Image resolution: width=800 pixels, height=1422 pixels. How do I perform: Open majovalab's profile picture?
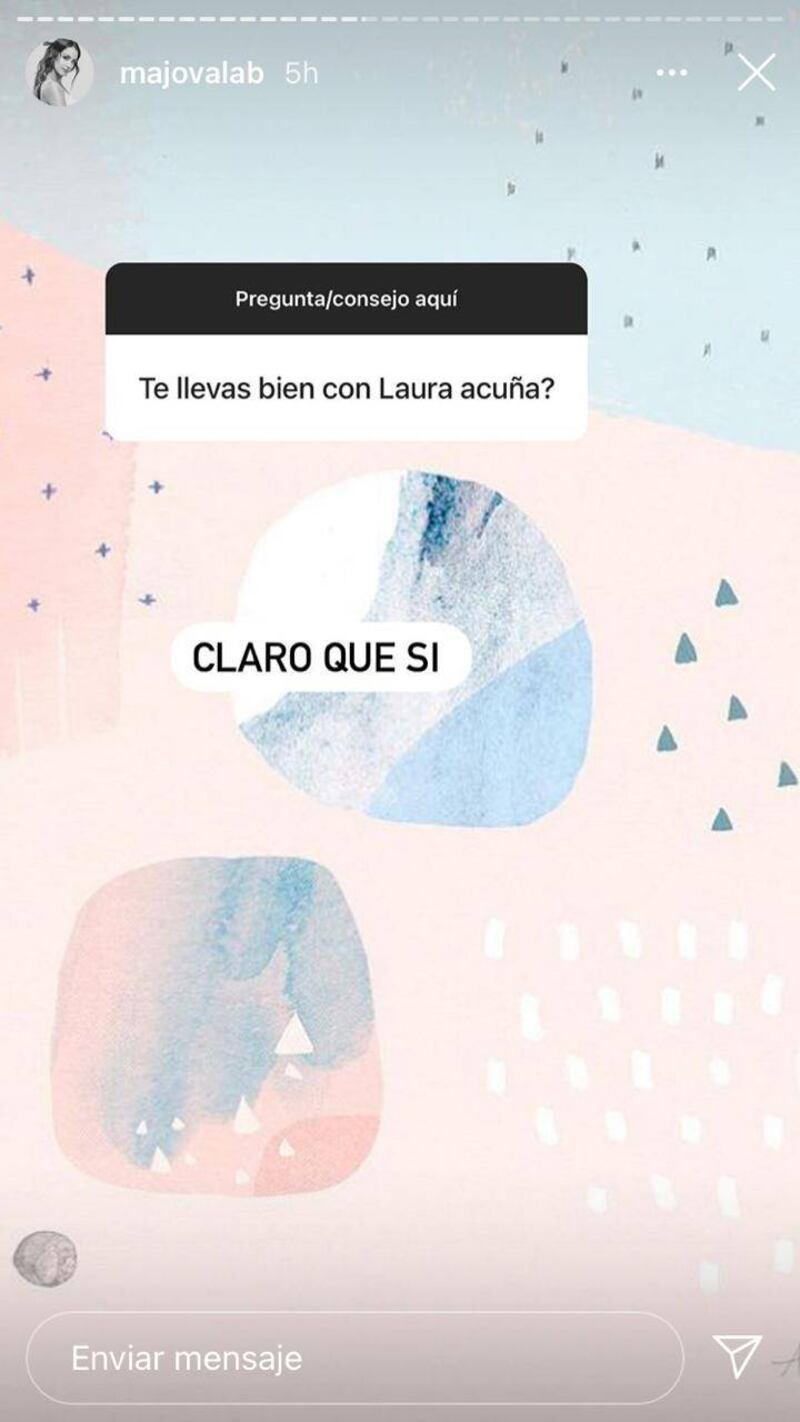pyautogui.click(x=59, y=73)
